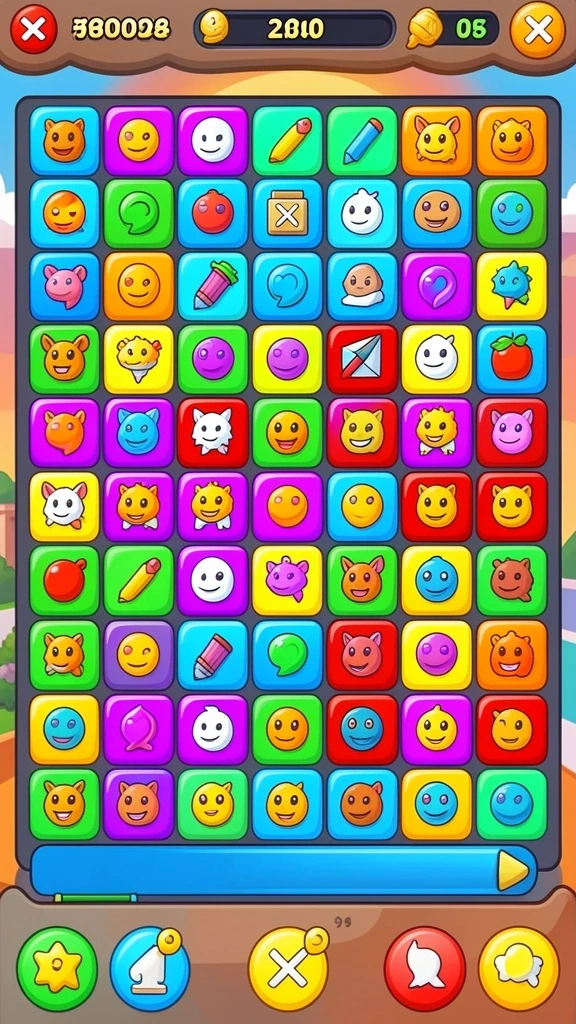Tap the red X button at top left
The image size is (576, 1024).
[x=33, y=29]
